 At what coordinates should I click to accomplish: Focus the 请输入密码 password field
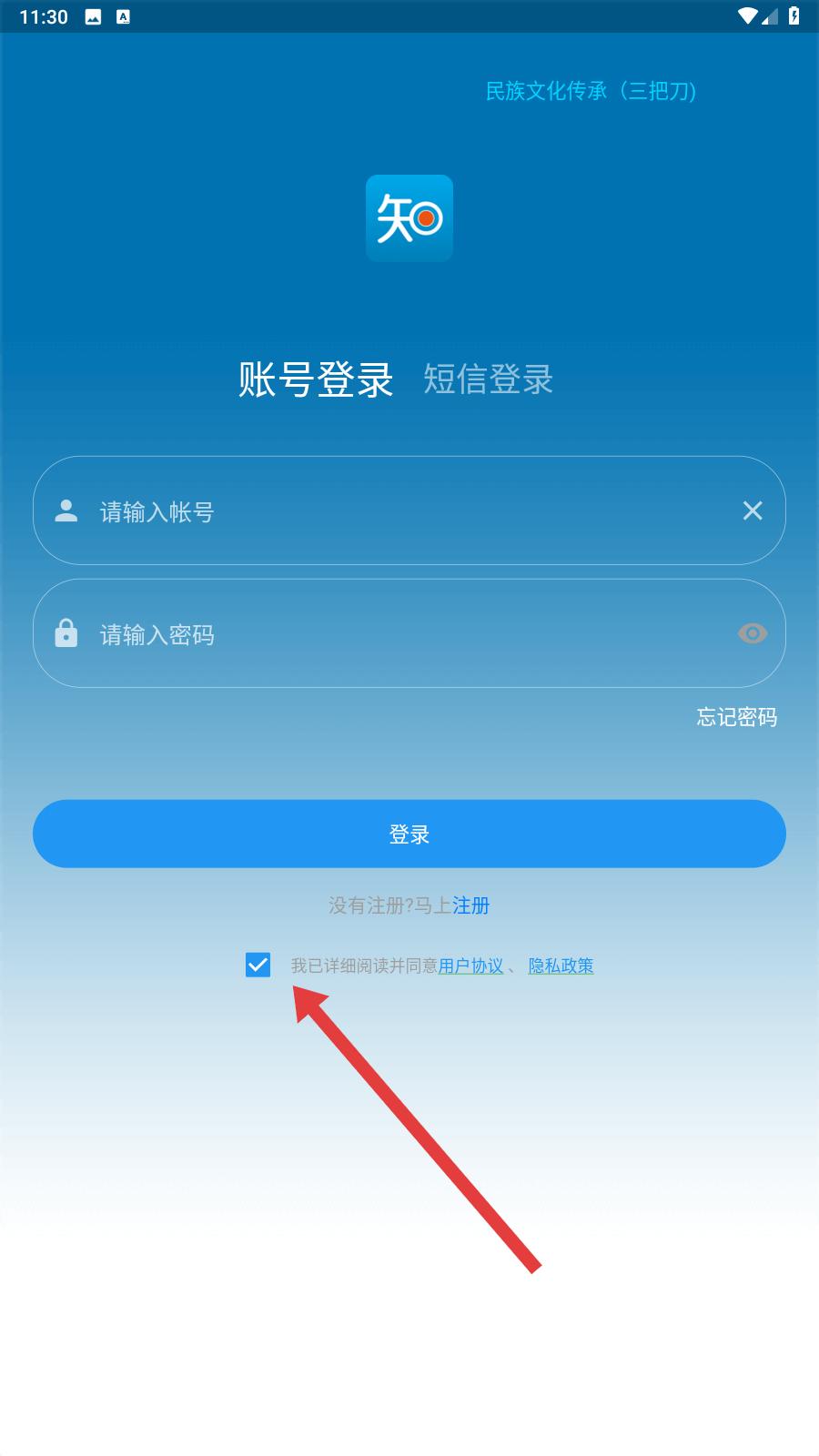pyautogui.click(x=409, y=633)
